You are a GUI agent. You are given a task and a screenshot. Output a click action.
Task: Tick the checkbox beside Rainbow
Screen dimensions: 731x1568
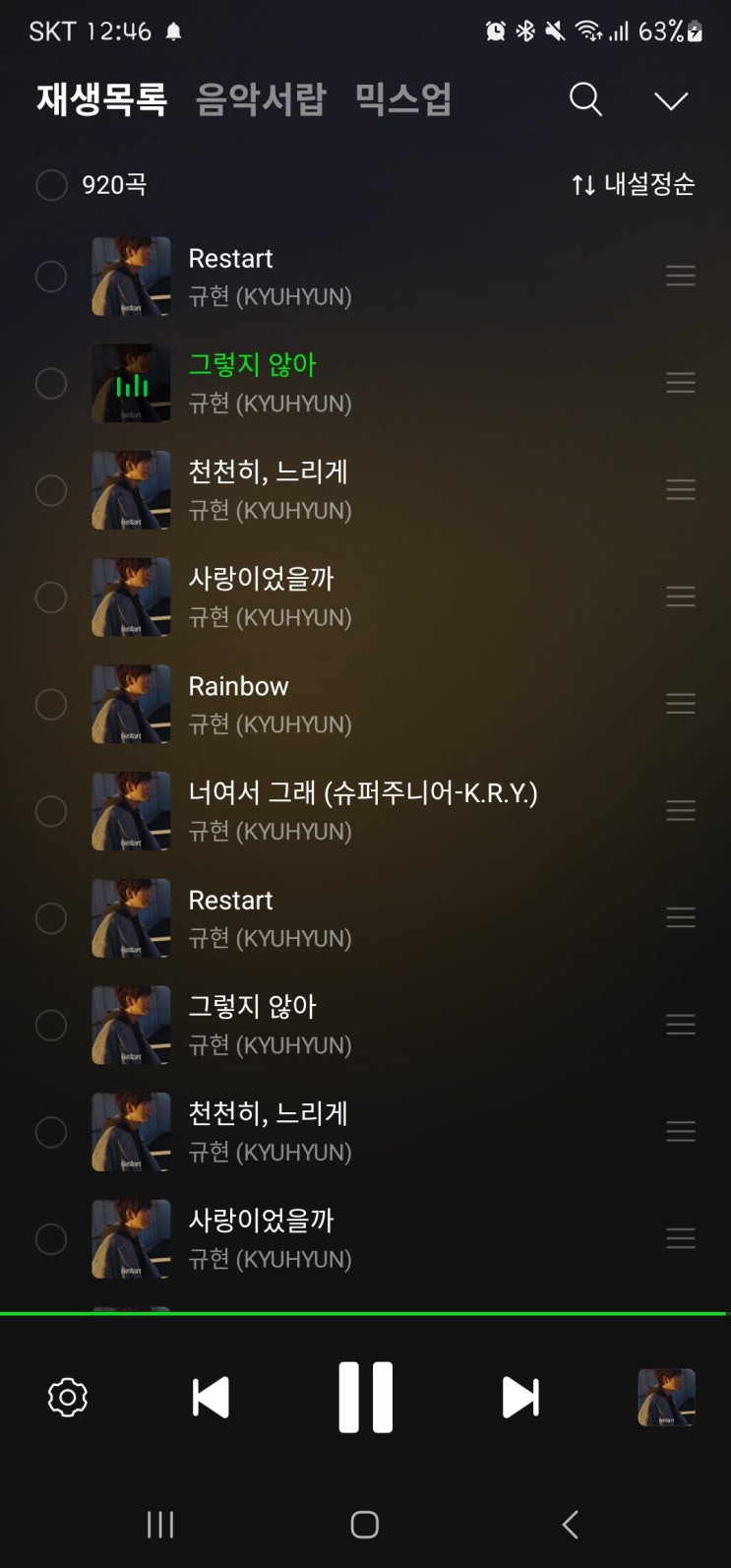pyautogui.click(x=51, y=705)
